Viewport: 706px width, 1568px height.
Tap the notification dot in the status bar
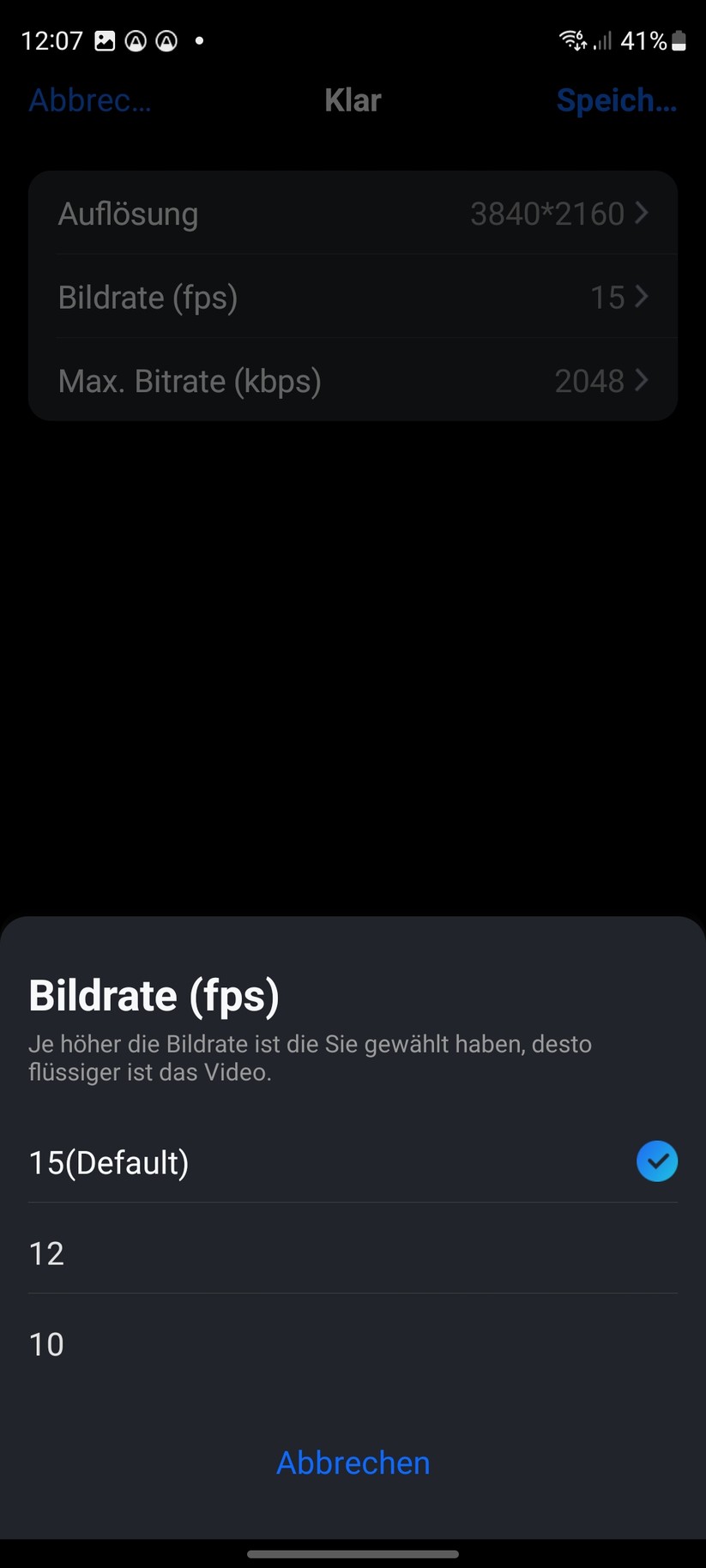click(198, 40)
